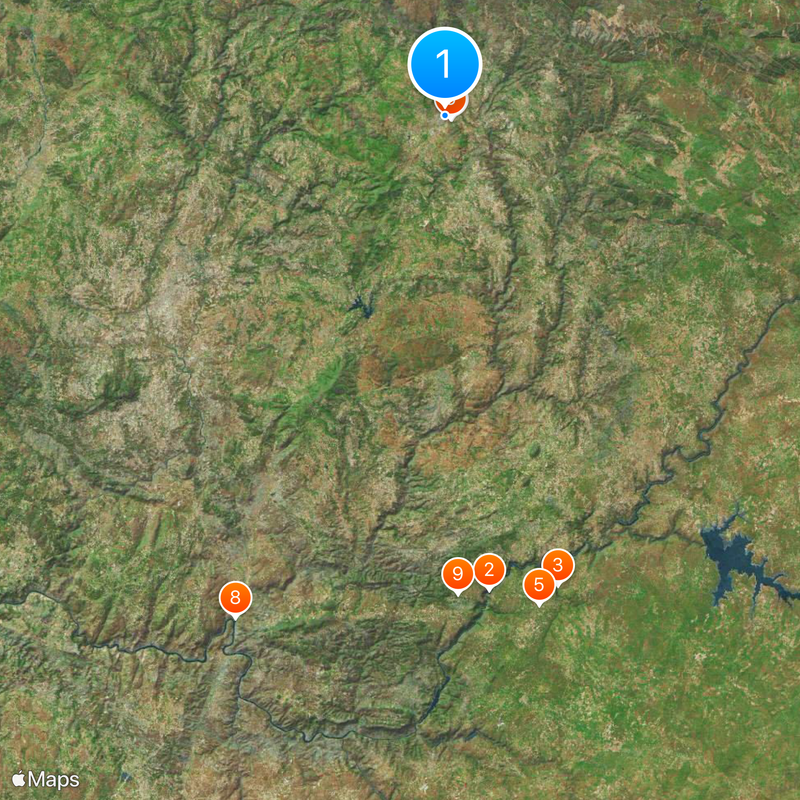
Task: Tap the orange pin numbered 8
Action: pos(235,598)
